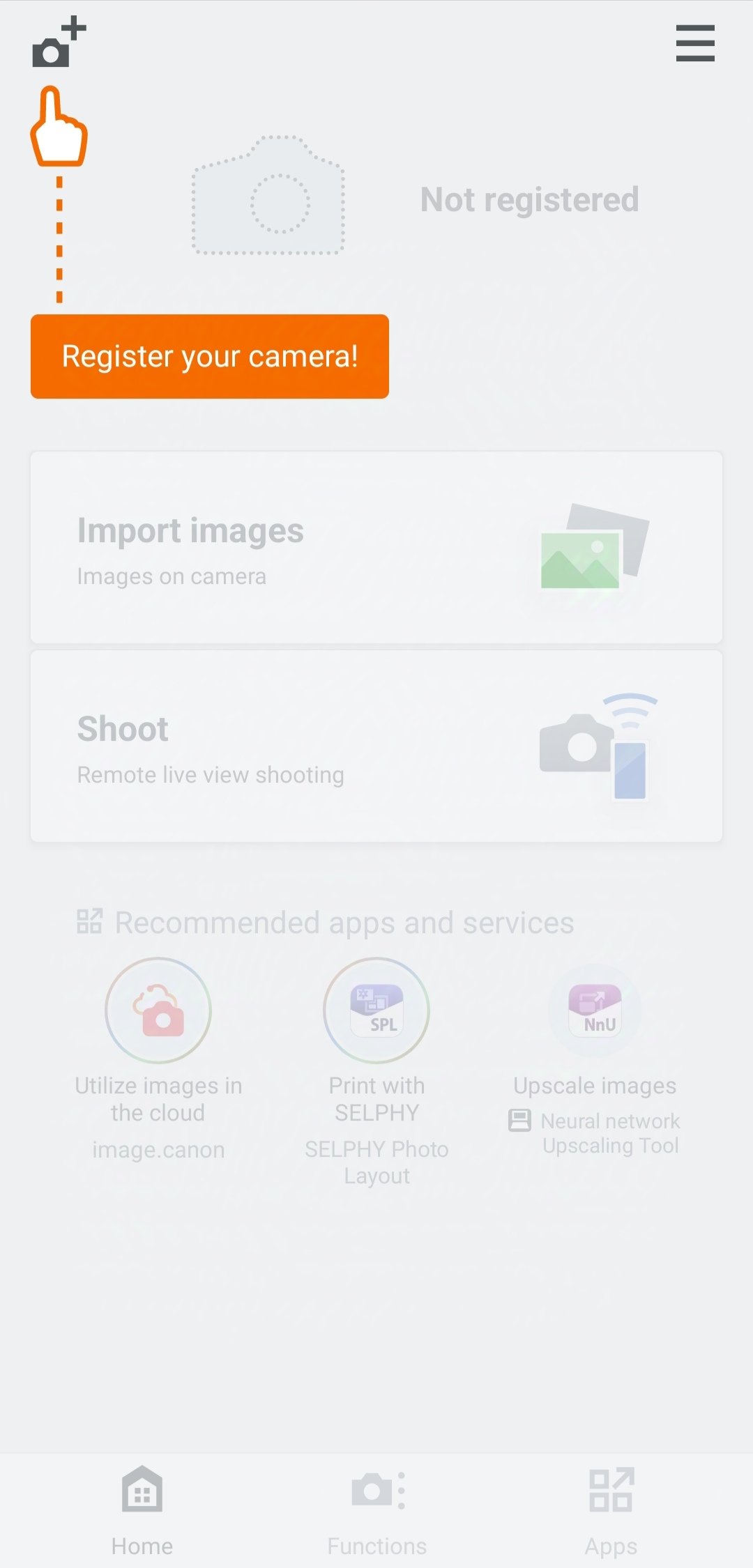The width and height of the screenshot is (753, 1568).
Task: Open Neural network Upscaling Tool
Action: 595,1059
